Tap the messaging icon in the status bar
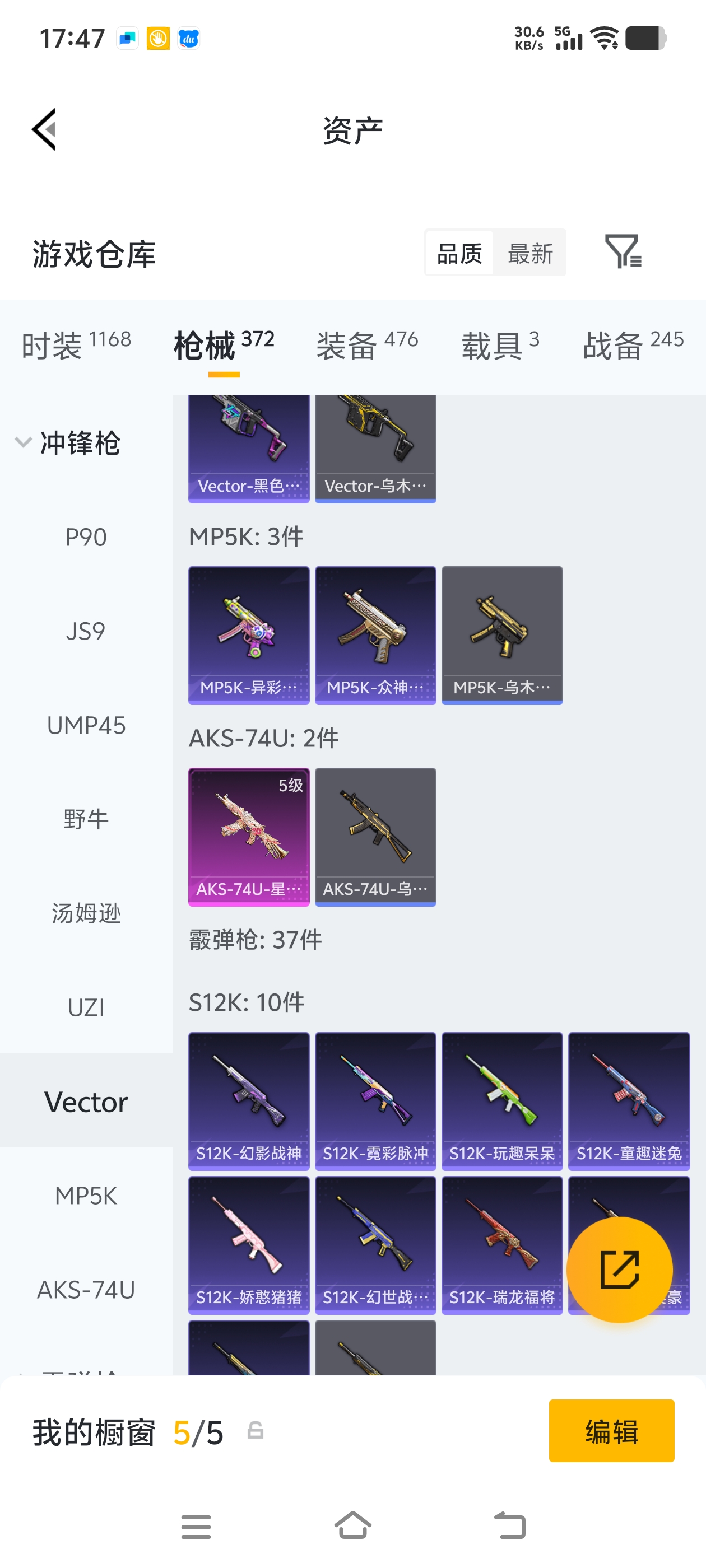The height and width of the screenshot is (1568, 706). click(x=126, y=38)
